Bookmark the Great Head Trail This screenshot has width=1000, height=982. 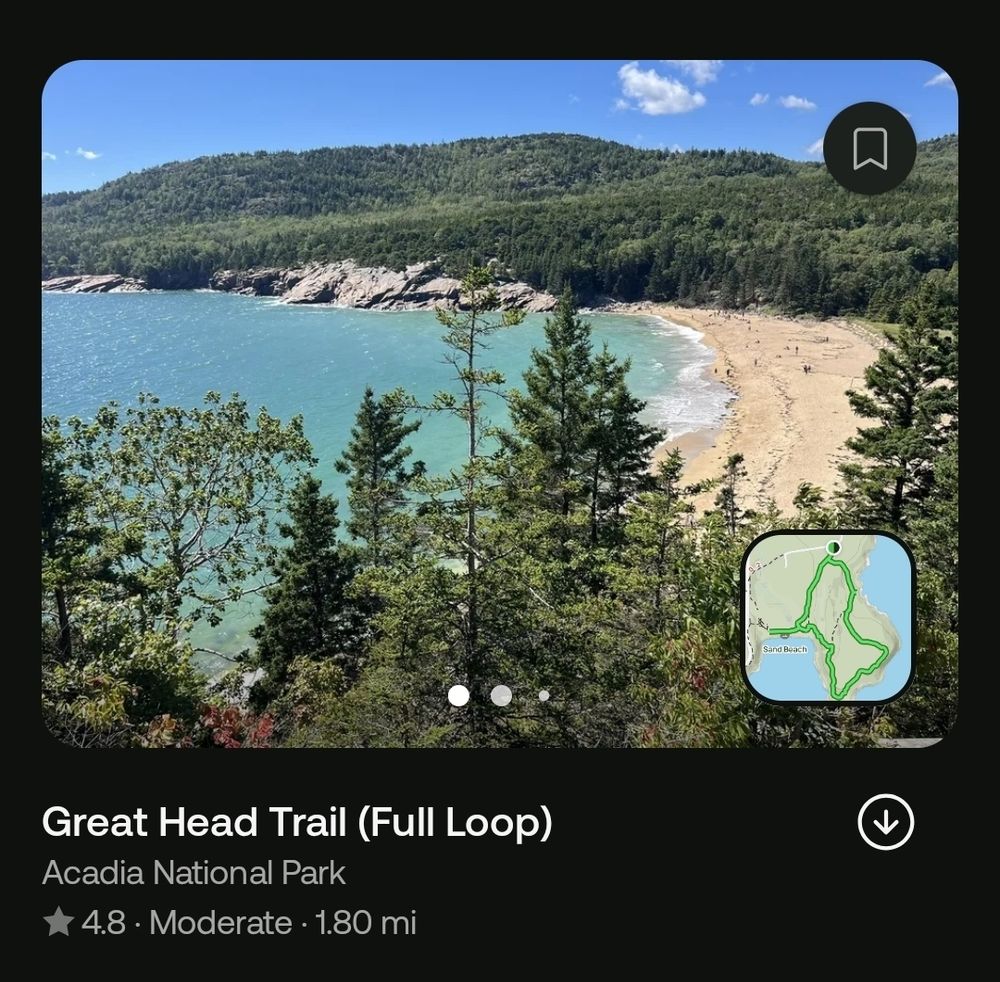tap(870, 149)
